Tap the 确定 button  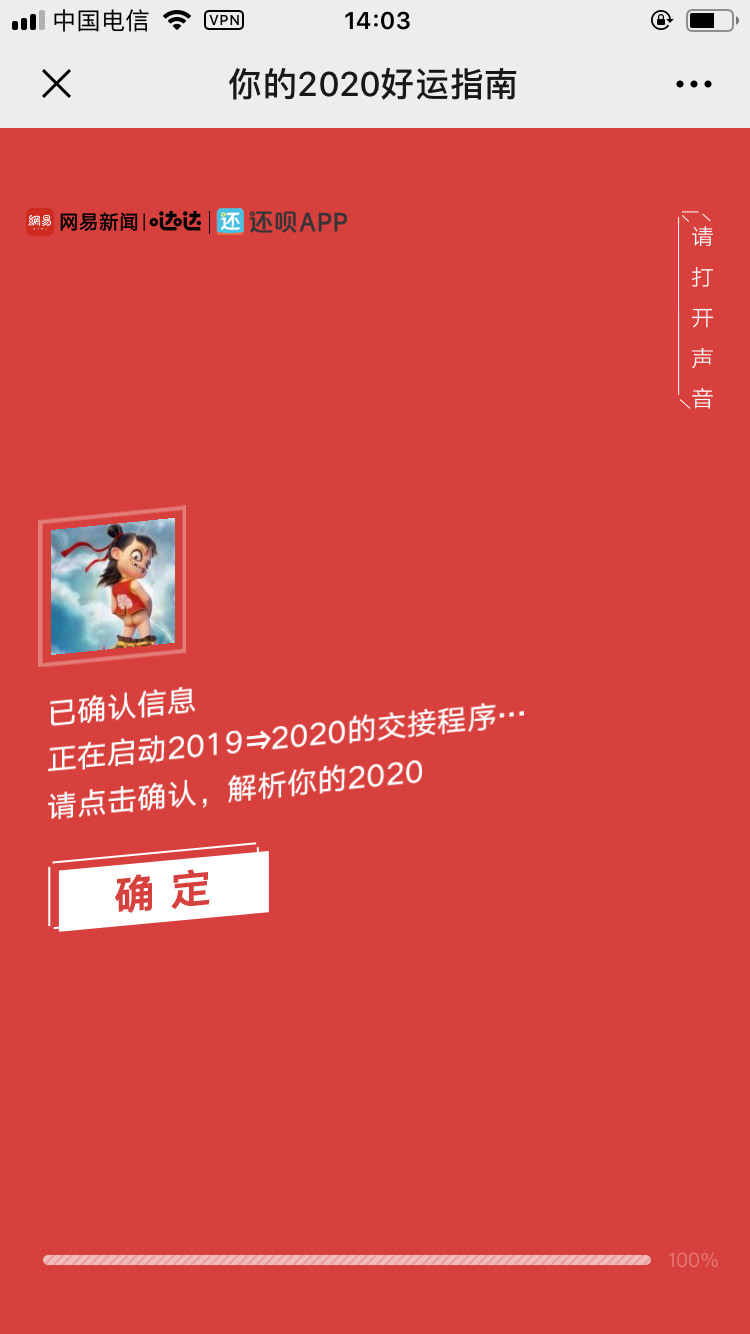(x=162, y=891)
